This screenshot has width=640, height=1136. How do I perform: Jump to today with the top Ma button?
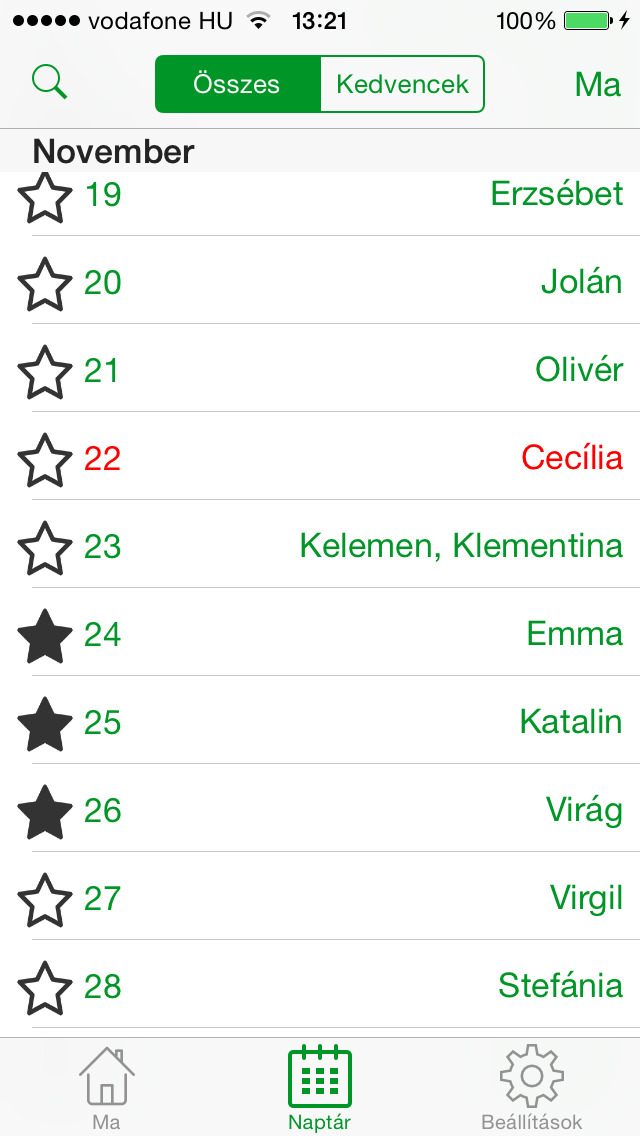pos(598,84)
